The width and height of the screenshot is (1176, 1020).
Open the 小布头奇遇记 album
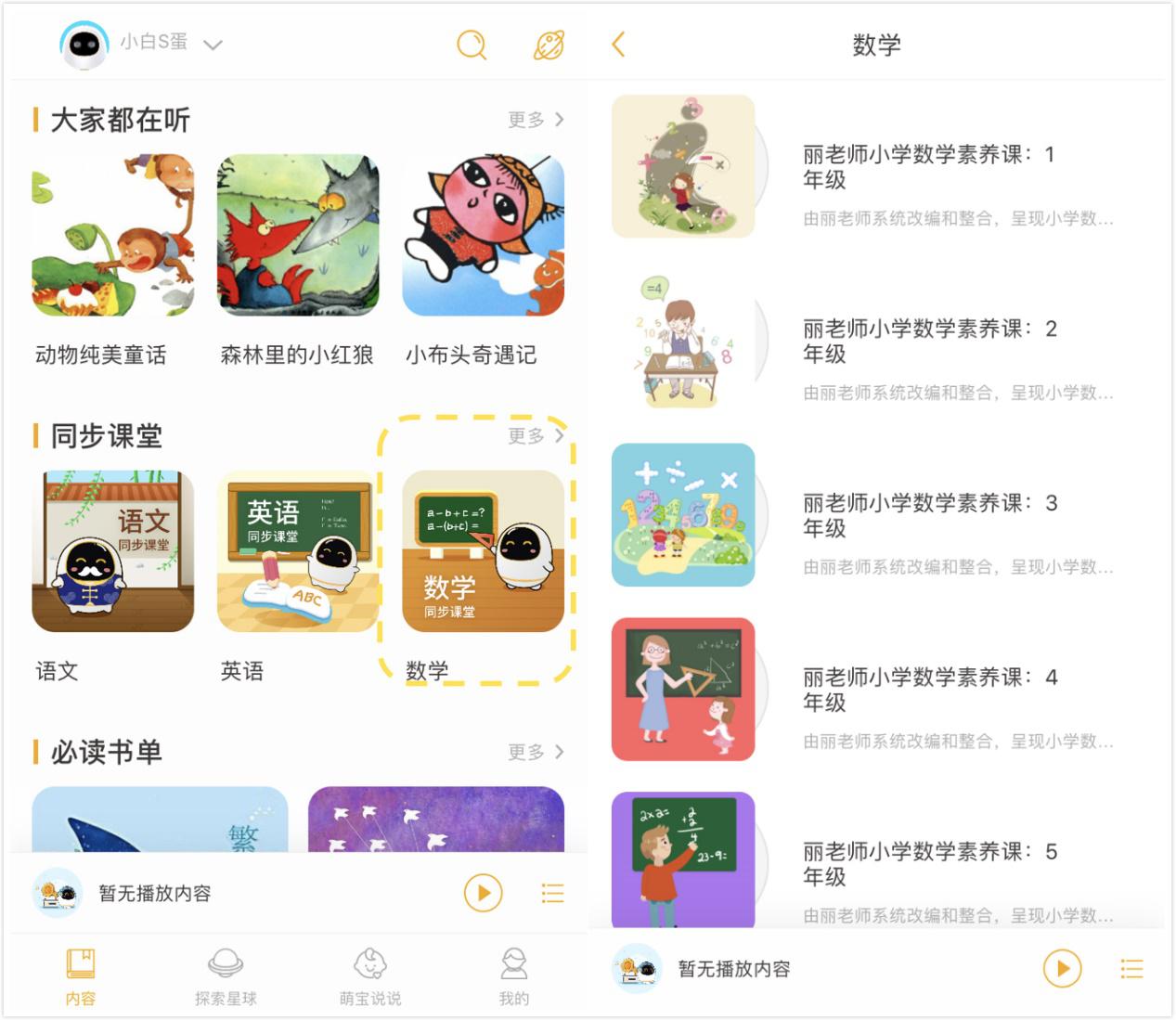point(483,236)
